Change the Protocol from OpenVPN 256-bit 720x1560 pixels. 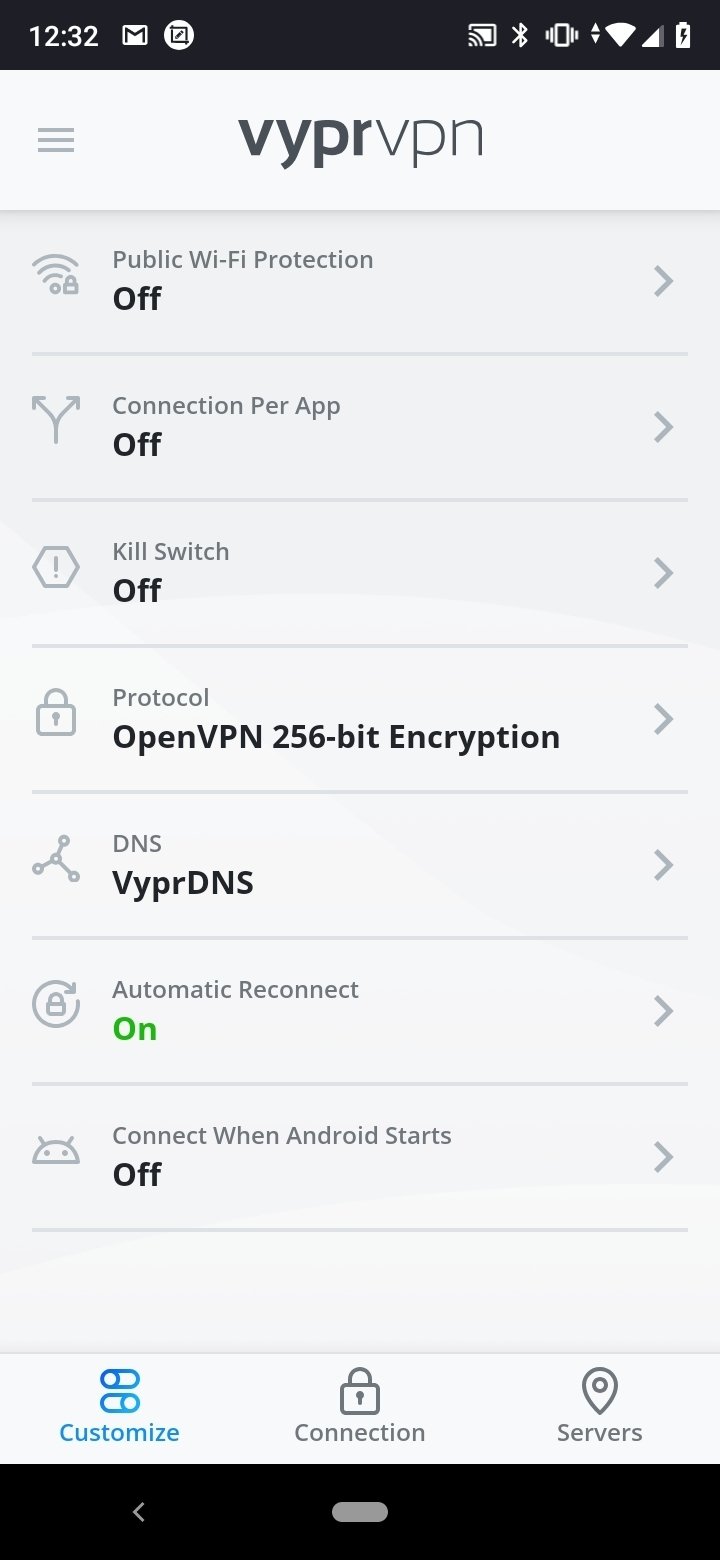pyautogui.click(x=360, y=719)
